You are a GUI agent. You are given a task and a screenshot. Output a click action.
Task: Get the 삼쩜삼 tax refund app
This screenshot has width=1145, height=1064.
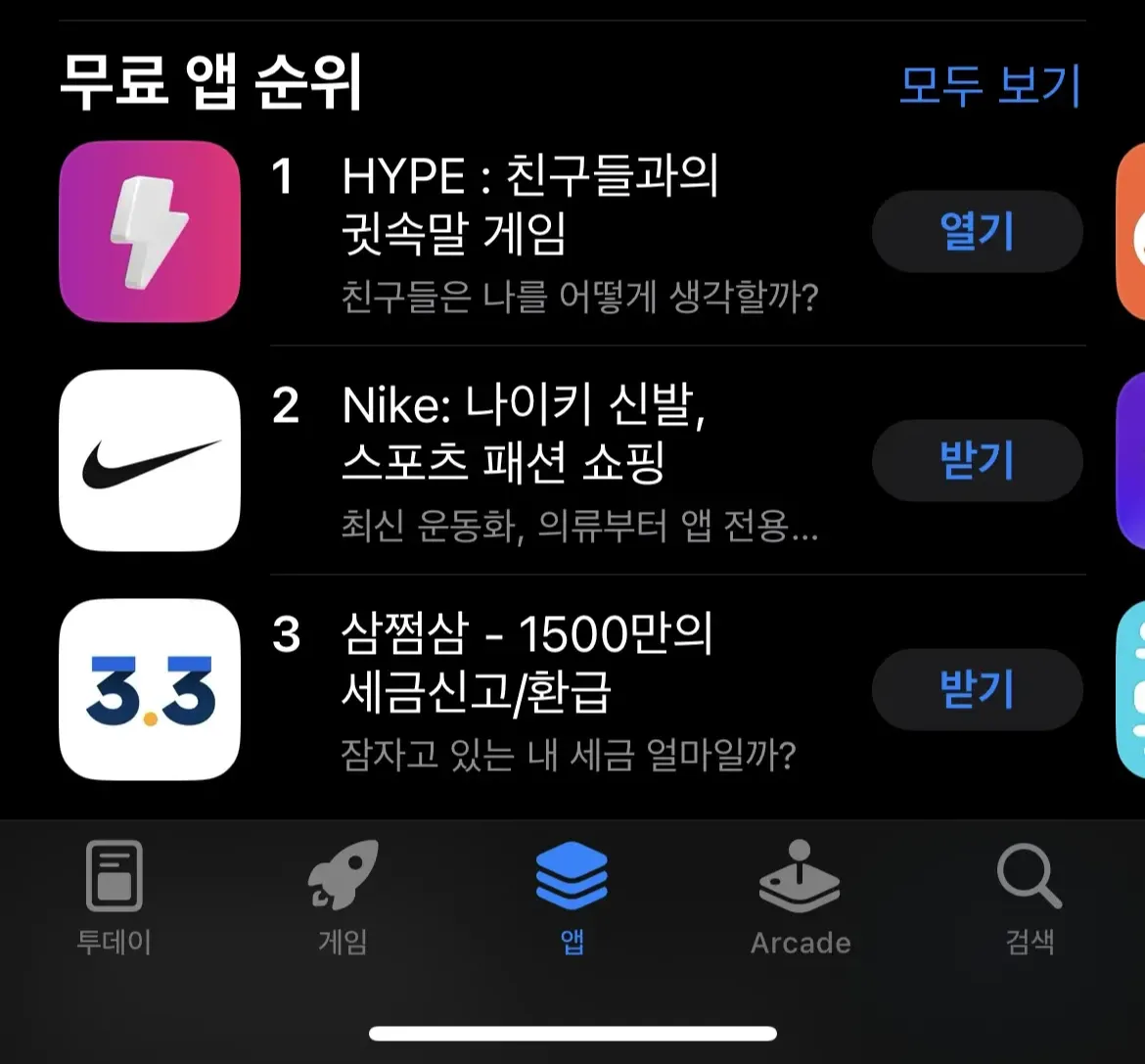click(x=977, y=690)
